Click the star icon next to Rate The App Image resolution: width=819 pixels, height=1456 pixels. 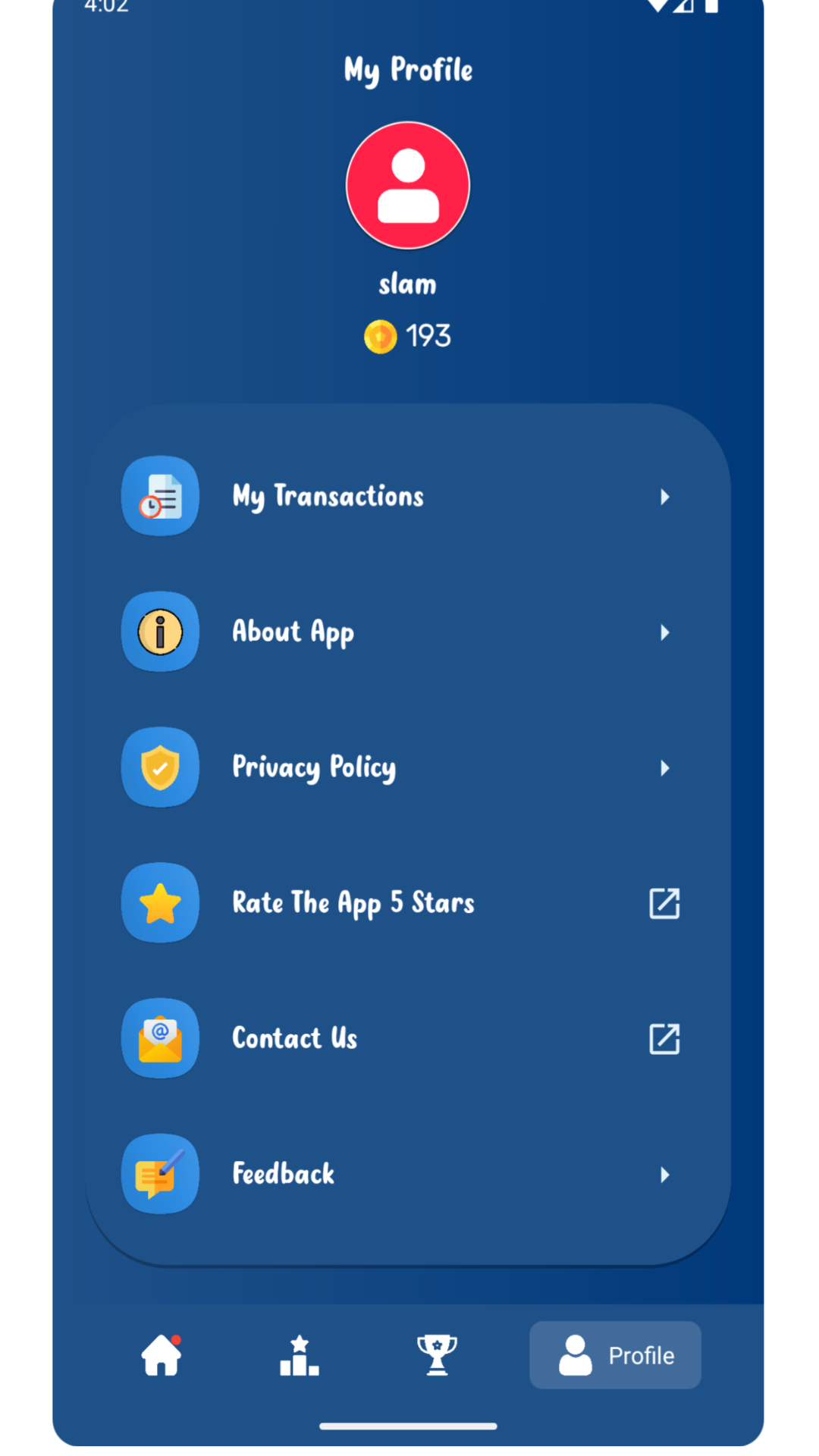click(159, 902)
